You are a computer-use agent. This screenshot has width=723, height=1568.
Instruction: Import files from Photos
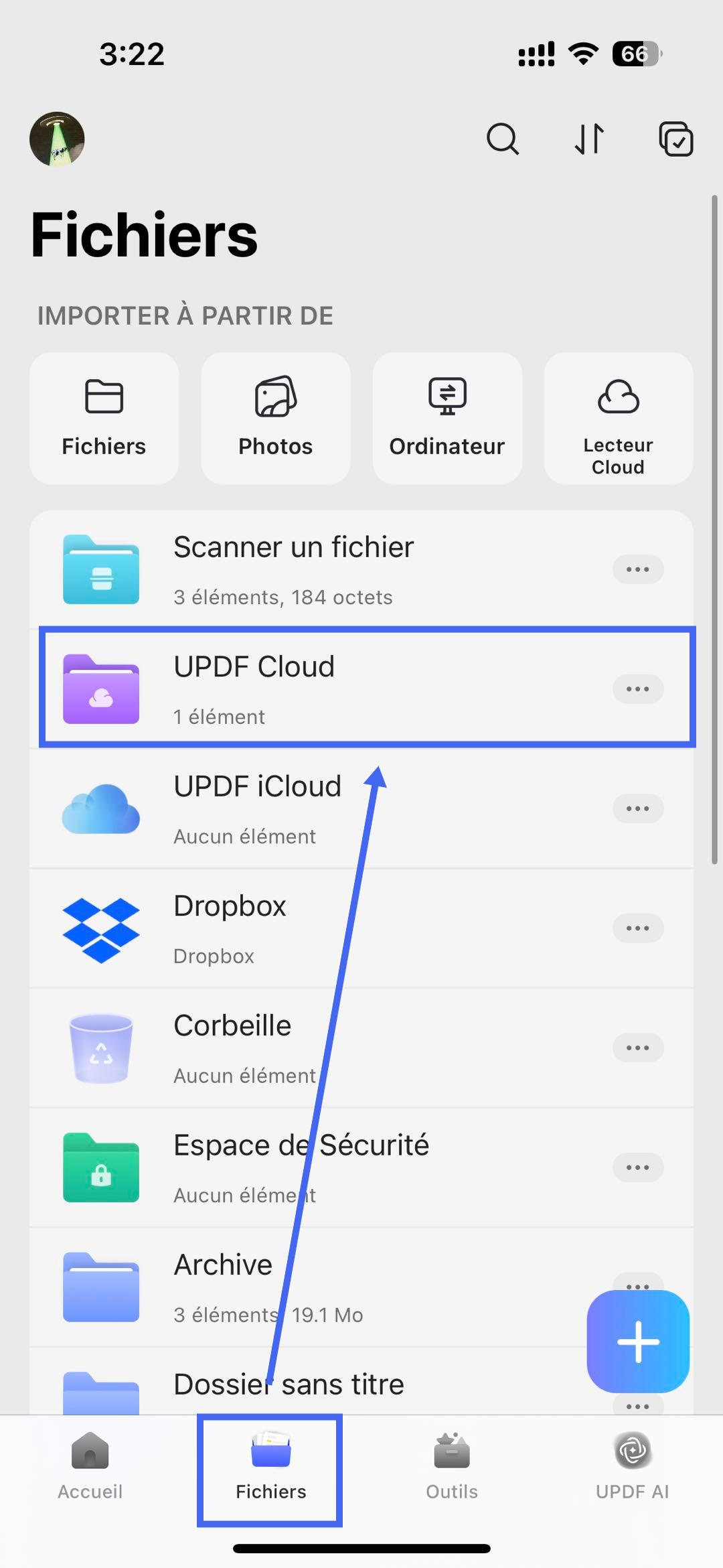[x=274, y=417]
